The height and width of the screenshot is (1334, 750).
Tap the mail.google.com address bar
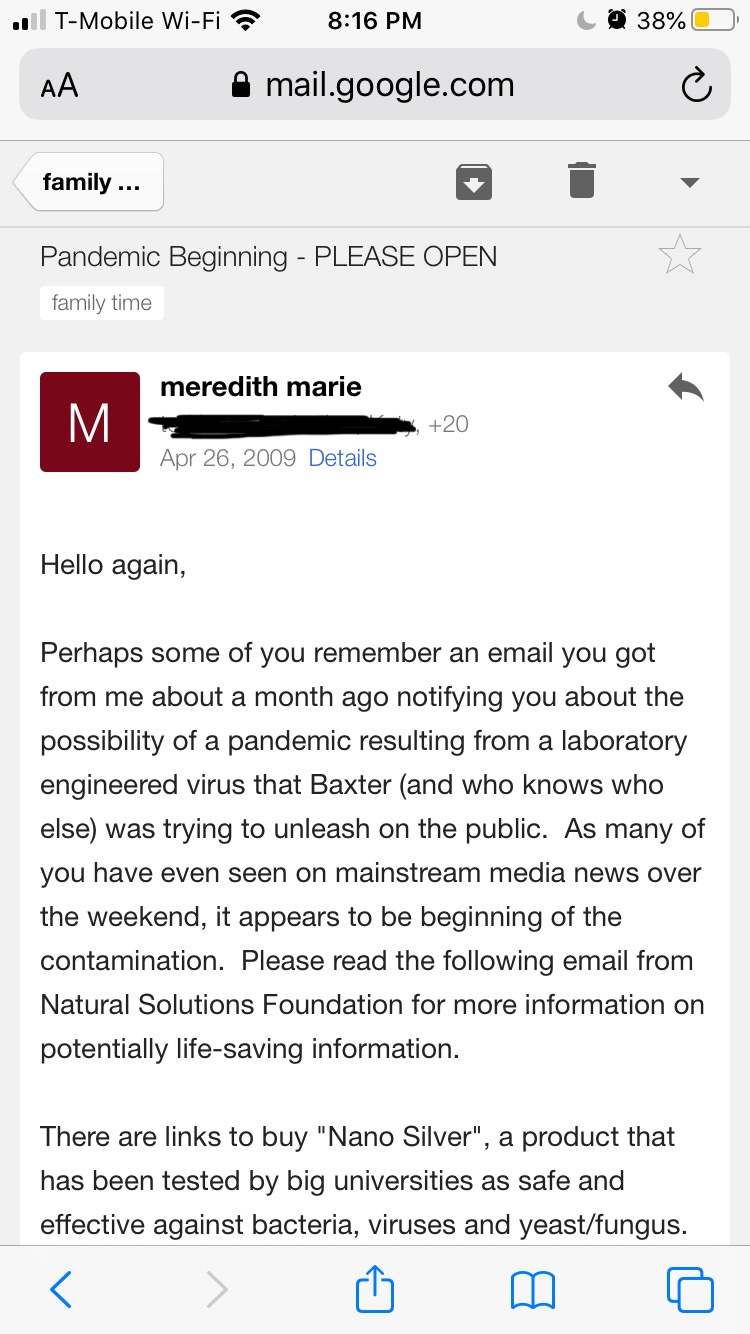pos(375,85)
